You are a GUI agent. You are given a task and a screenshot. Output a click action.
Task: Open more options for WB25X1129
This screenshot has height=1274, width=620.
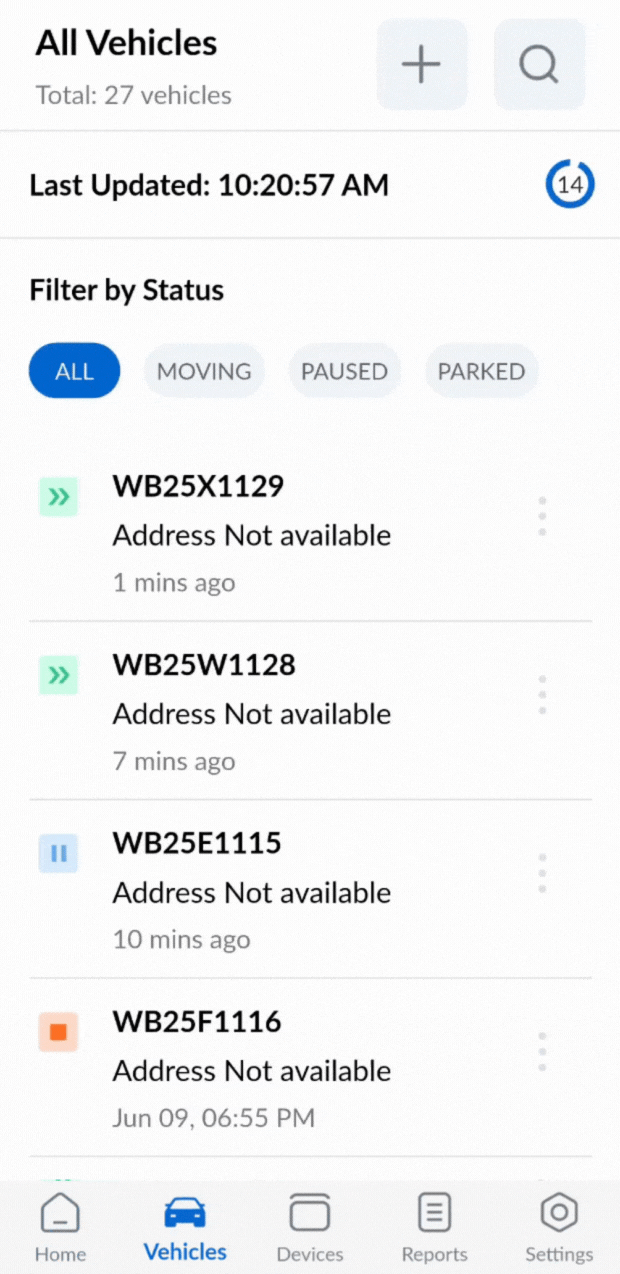[542, 516]
